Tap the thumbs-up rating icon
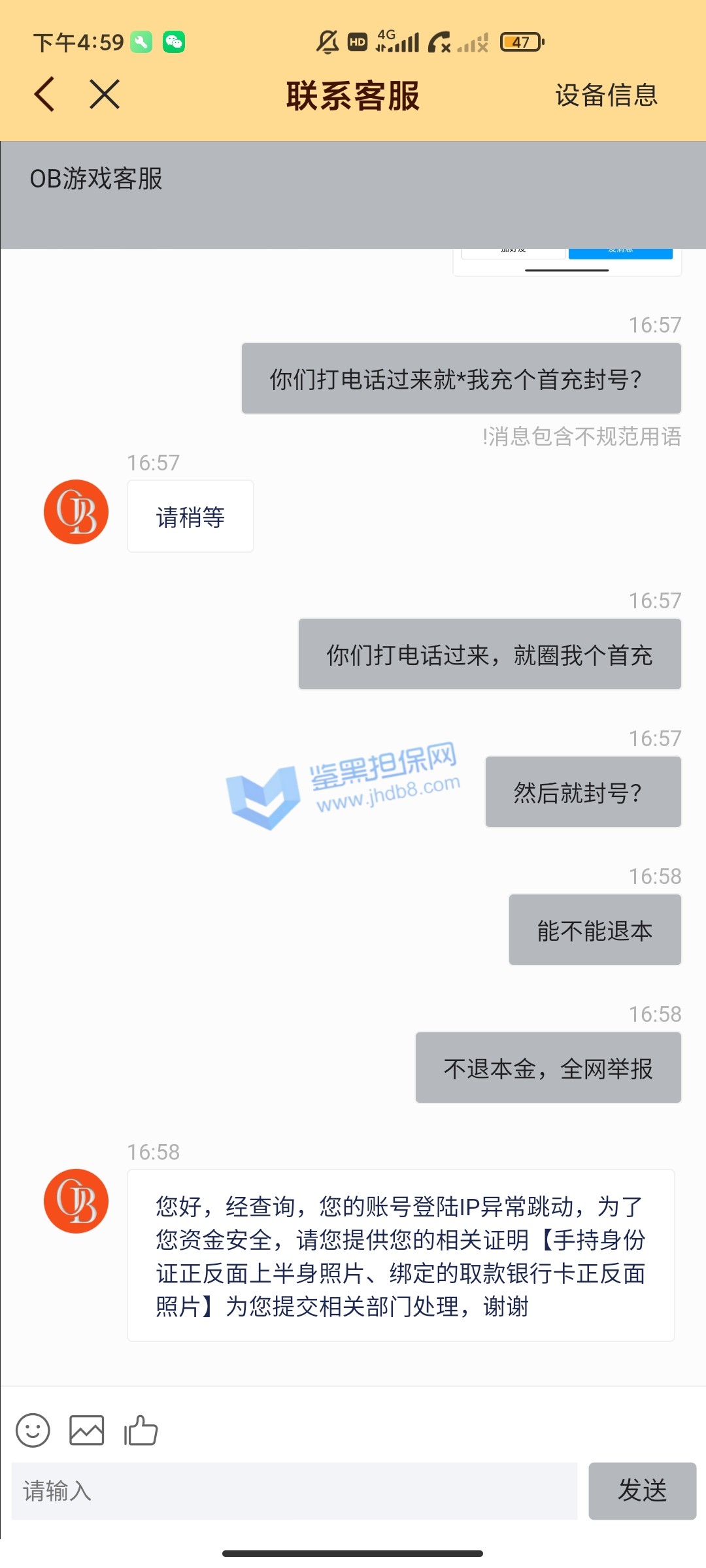 tap(141, 1430)
